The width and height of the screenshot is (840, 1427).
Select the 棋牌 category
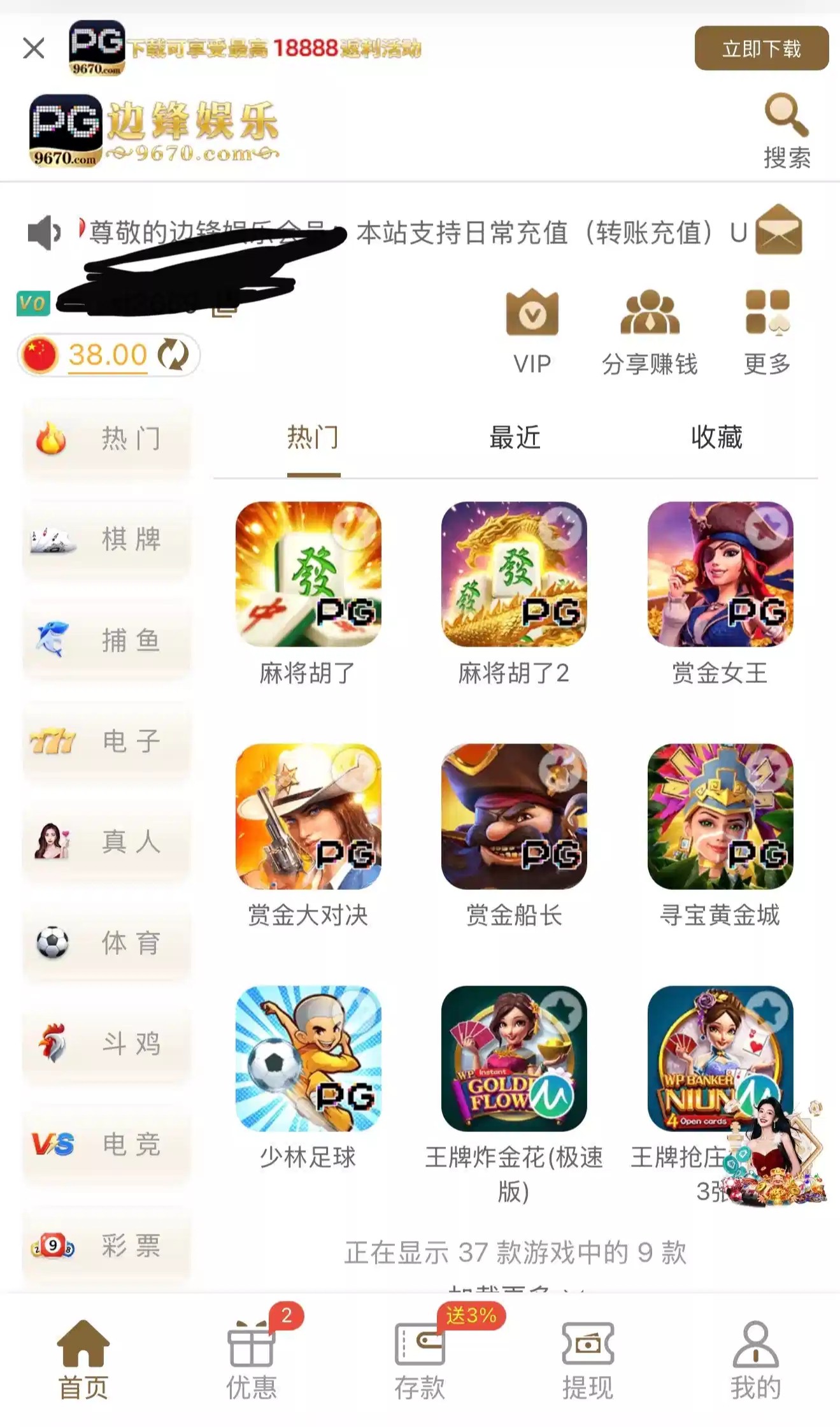pyautogui.click(x=107, y=540)
